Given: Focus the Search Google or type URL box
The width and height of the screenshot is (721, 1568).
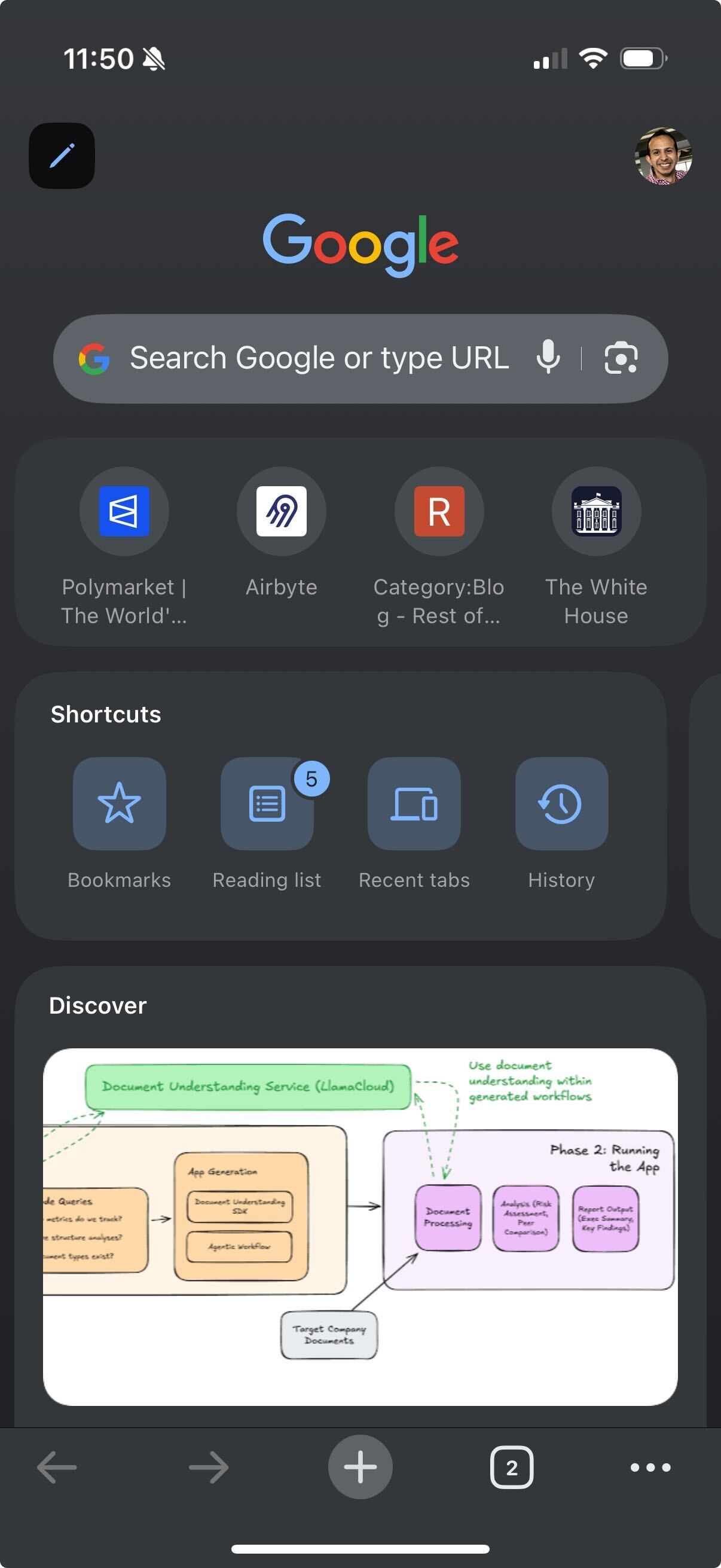Looking at the screenshot, I should coord(318,358).
